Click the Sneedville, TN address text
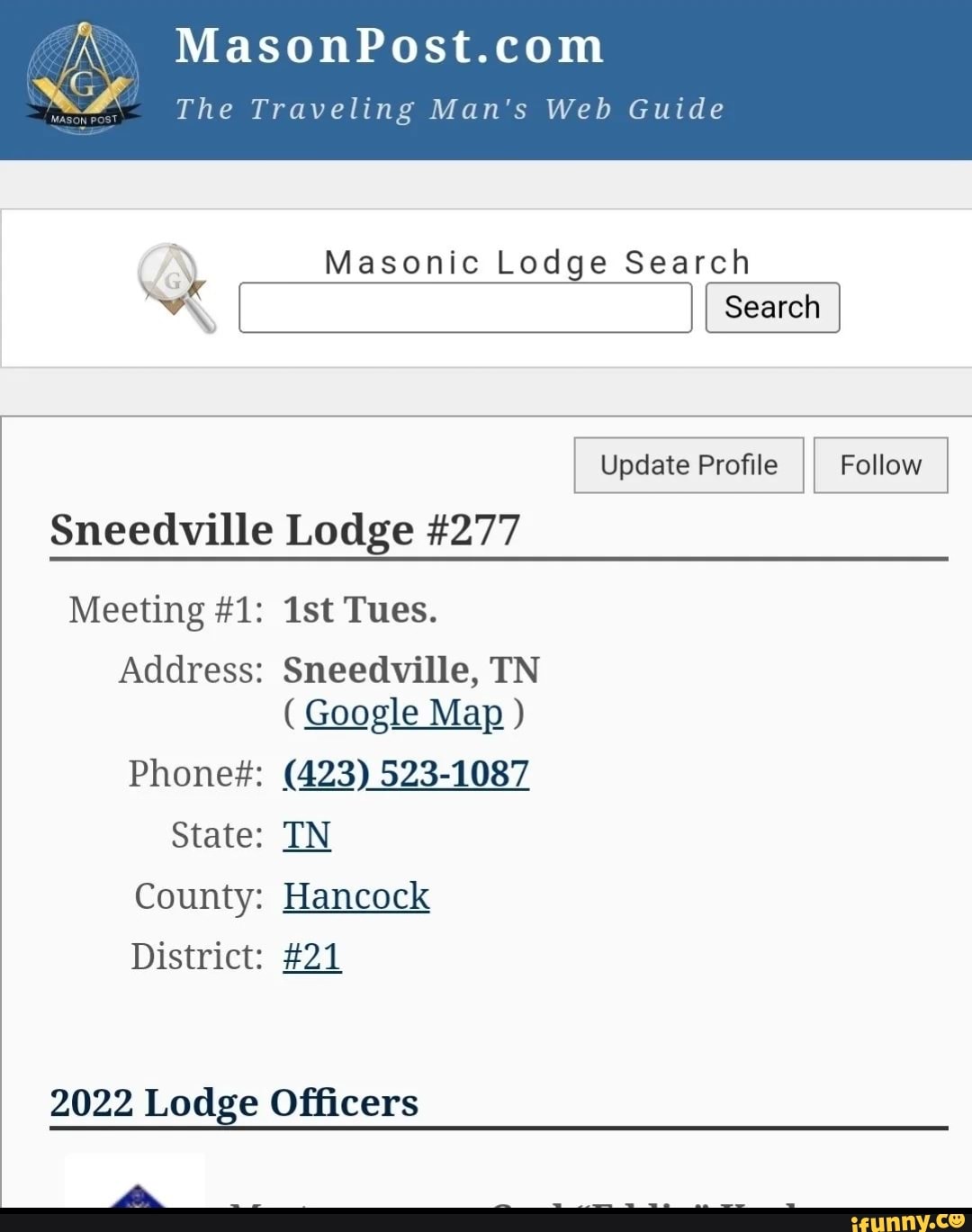Screen dimensions: 972x1232 pos(410,669)
